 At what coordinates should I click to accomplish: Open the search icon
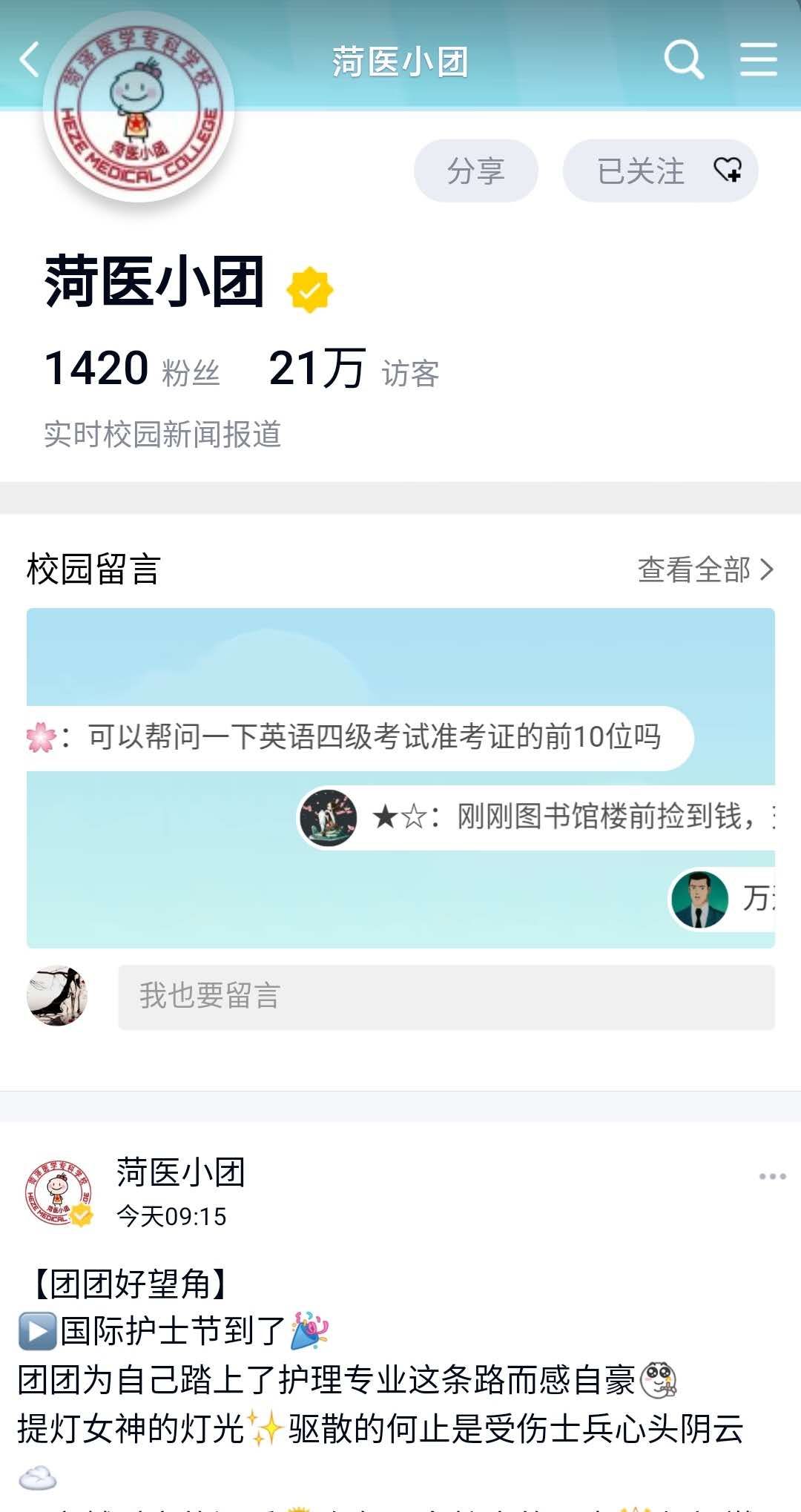coord(683,59)
